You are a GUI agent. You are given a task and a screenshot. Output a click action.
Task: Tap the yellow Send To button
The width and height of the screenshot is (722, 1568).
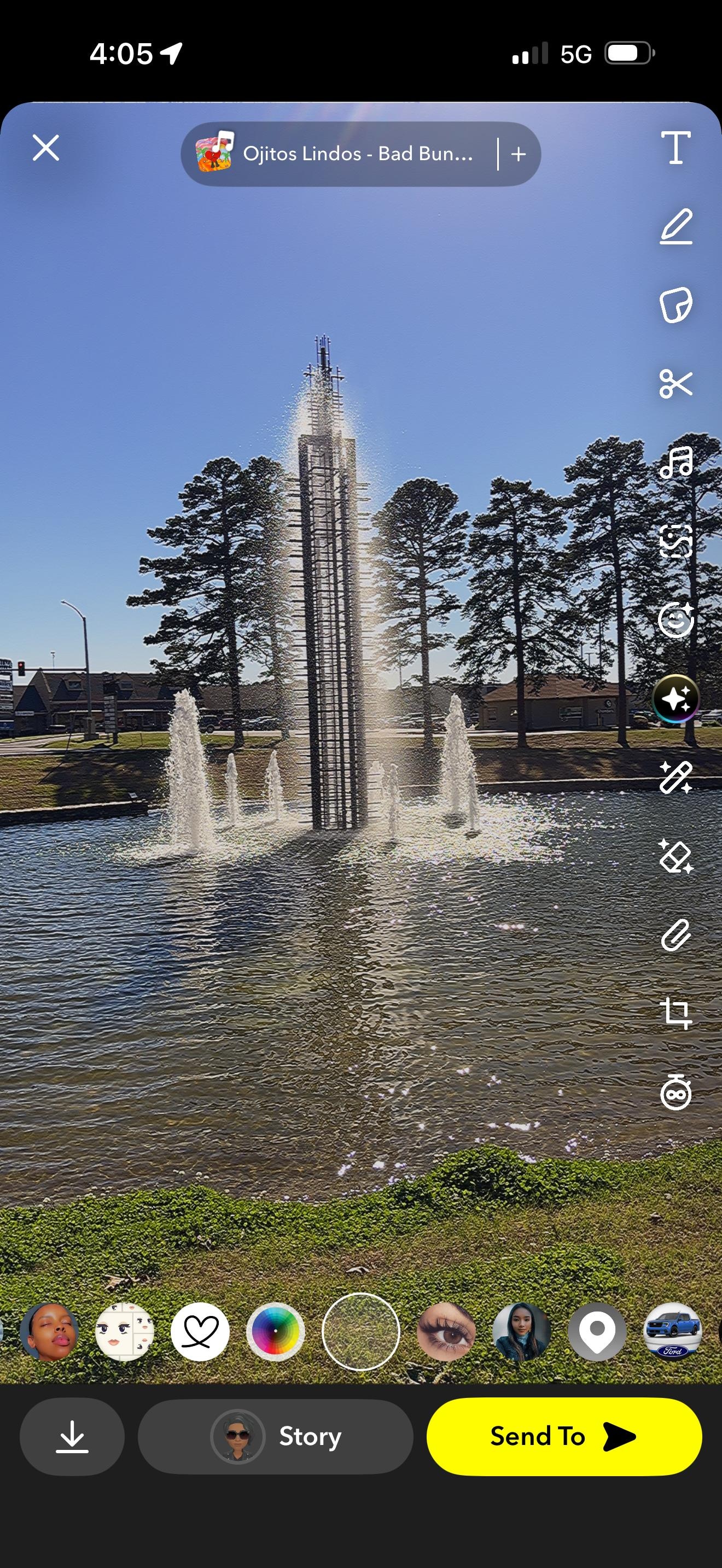pos(564,1437)
